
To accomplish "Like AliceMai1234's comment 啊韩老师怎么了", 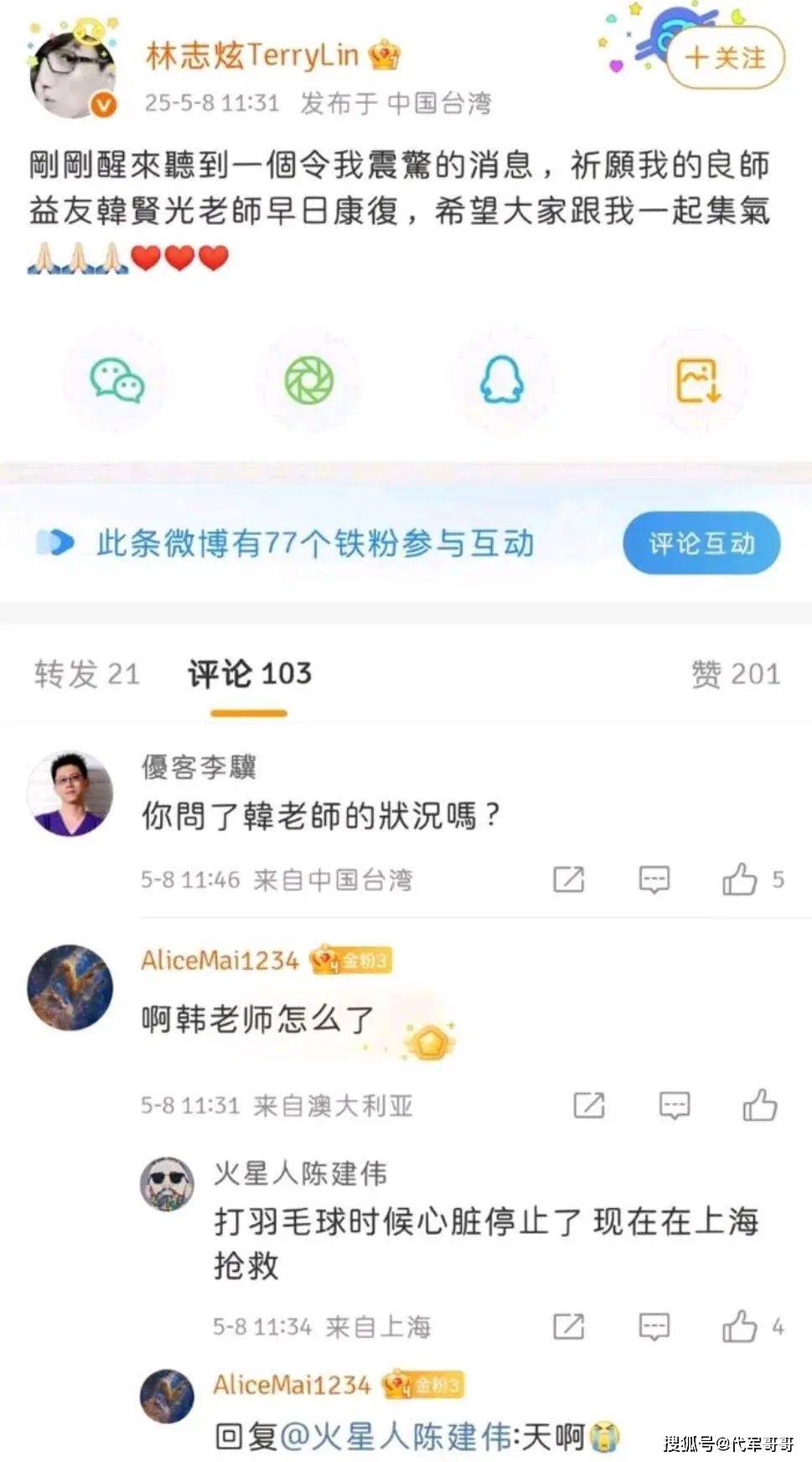I will (x=759, y=1105).
